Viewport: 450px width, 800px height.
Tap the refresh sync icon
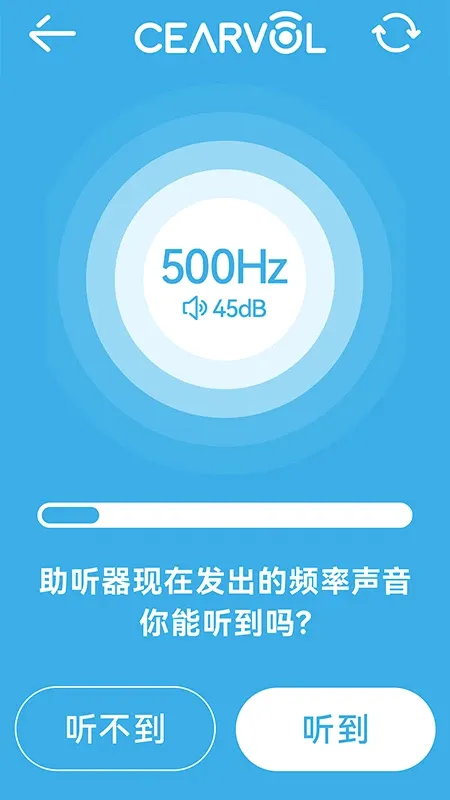[x=396, y=34]
